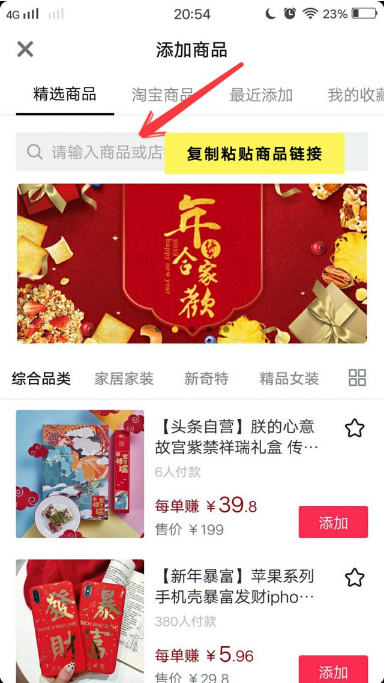
Task: Add the 新年暴富 phone case product
Action: pyautogui.click(x=333, y=670)
